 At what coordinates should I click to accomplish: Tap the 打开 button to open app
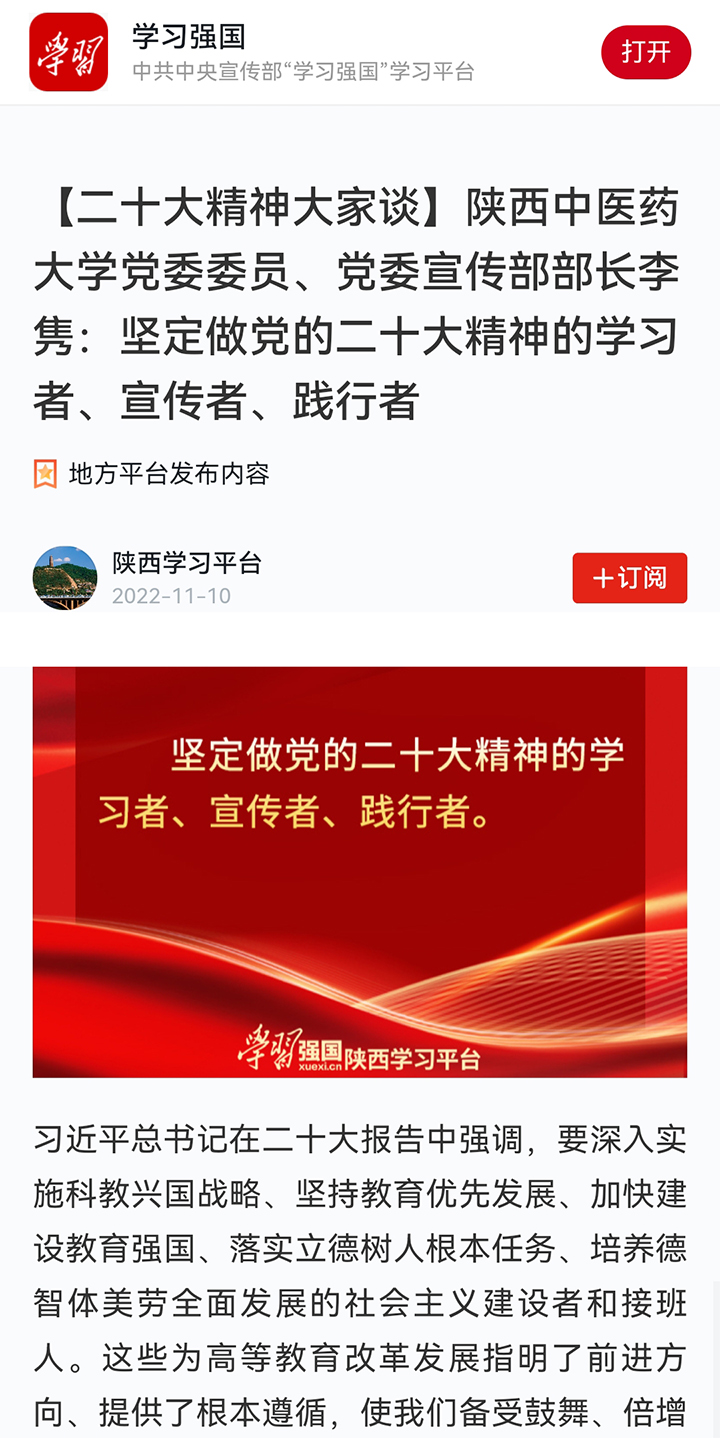tap(645, 52)
